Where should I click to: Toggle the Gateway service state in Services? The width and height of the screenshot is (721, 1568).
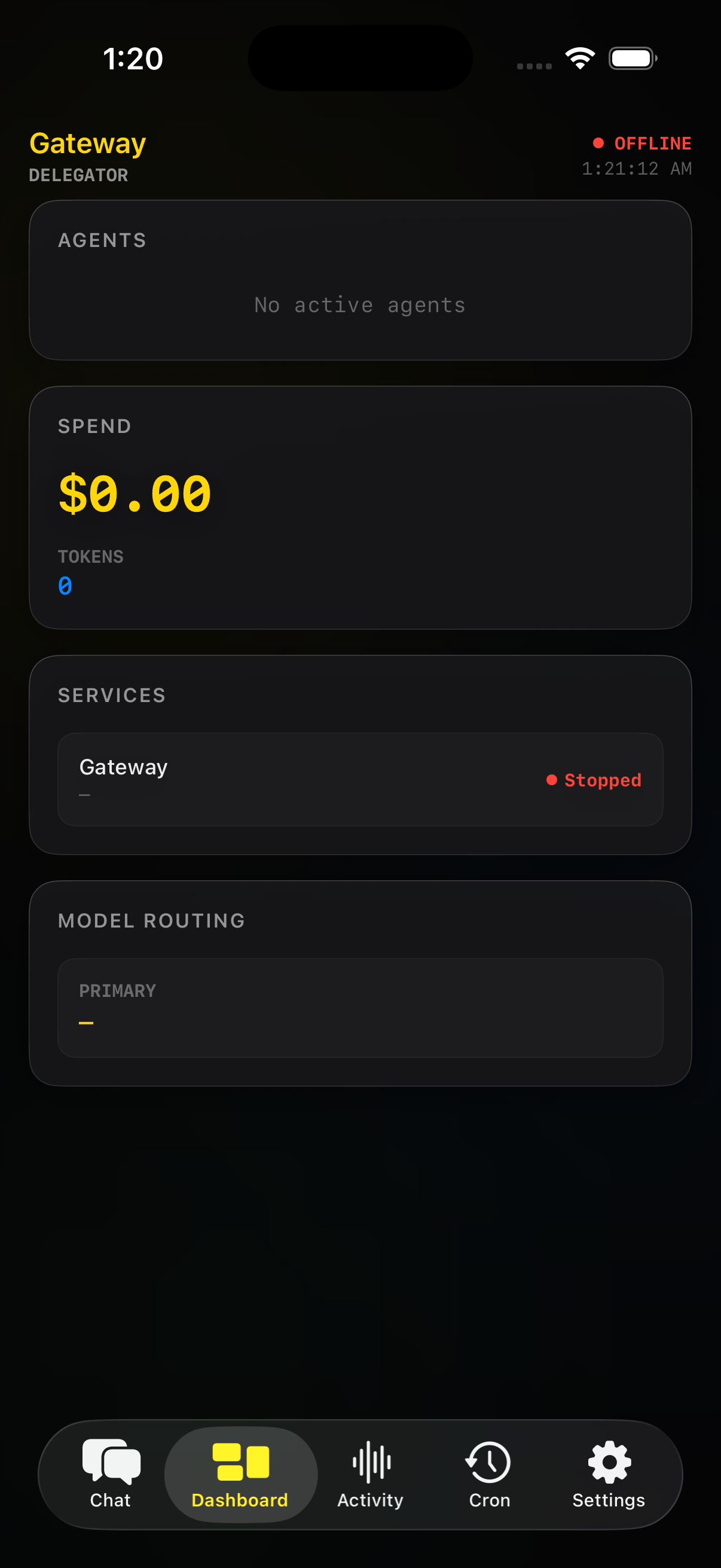pyautogui.click(x=360, y=780)
